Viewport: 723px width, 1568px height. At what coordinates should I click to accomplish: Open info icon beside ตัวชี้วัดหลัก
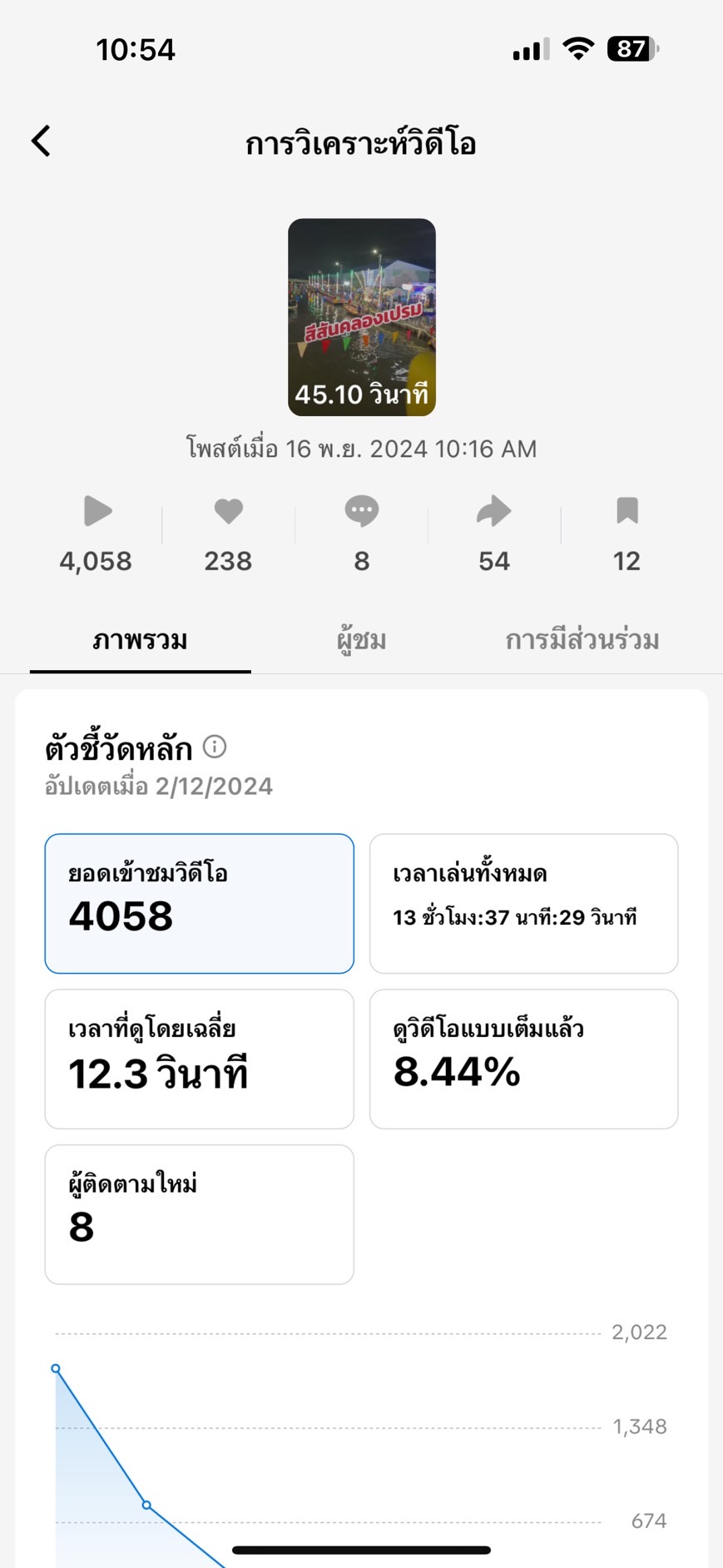pyautogui.click(x=215, y=747)
